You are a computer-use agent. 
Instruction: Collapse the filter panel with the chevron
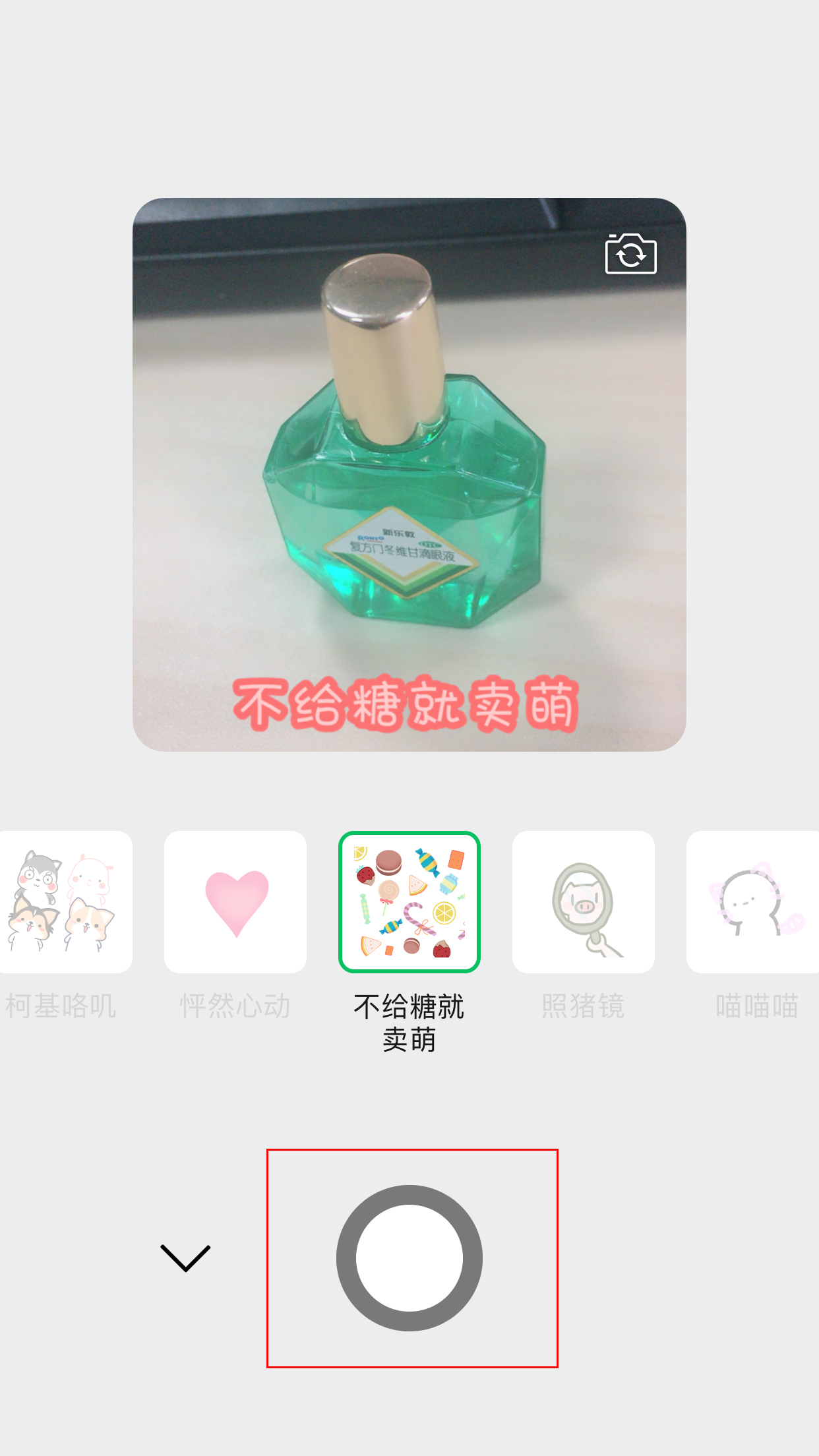point(187,1256)
